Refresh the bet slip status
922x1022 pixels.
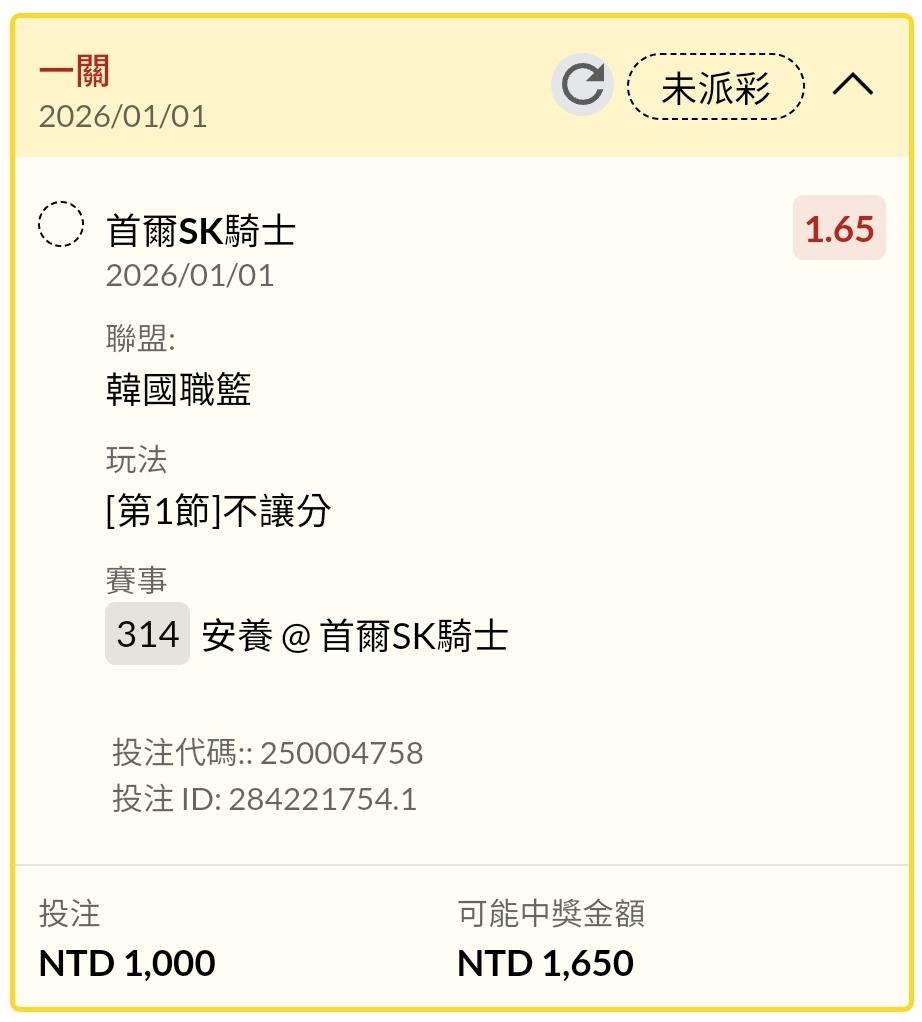[582, 85]
